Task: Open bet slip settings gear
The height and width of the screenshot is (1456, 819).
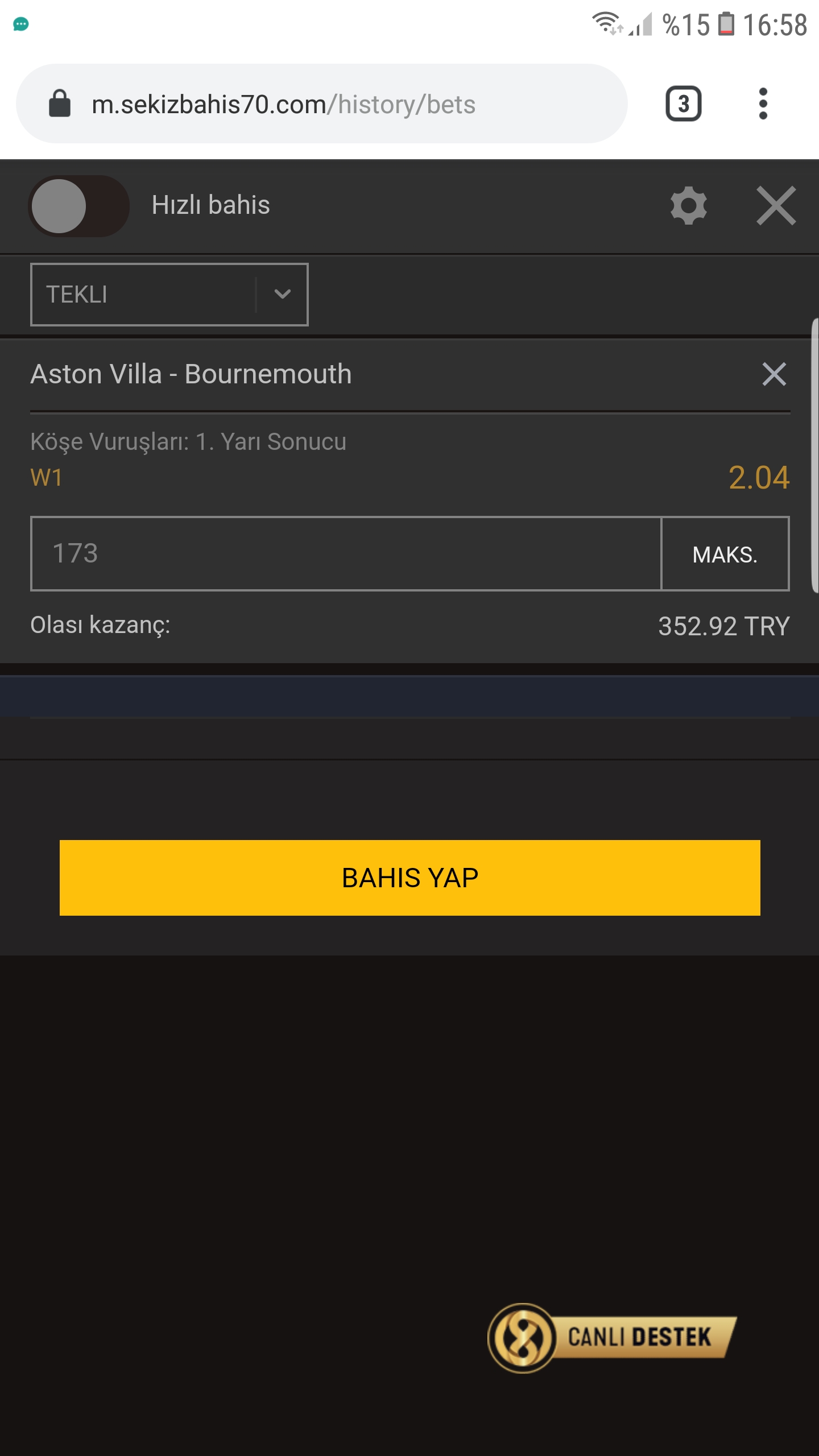Action: tap(688, 205)
